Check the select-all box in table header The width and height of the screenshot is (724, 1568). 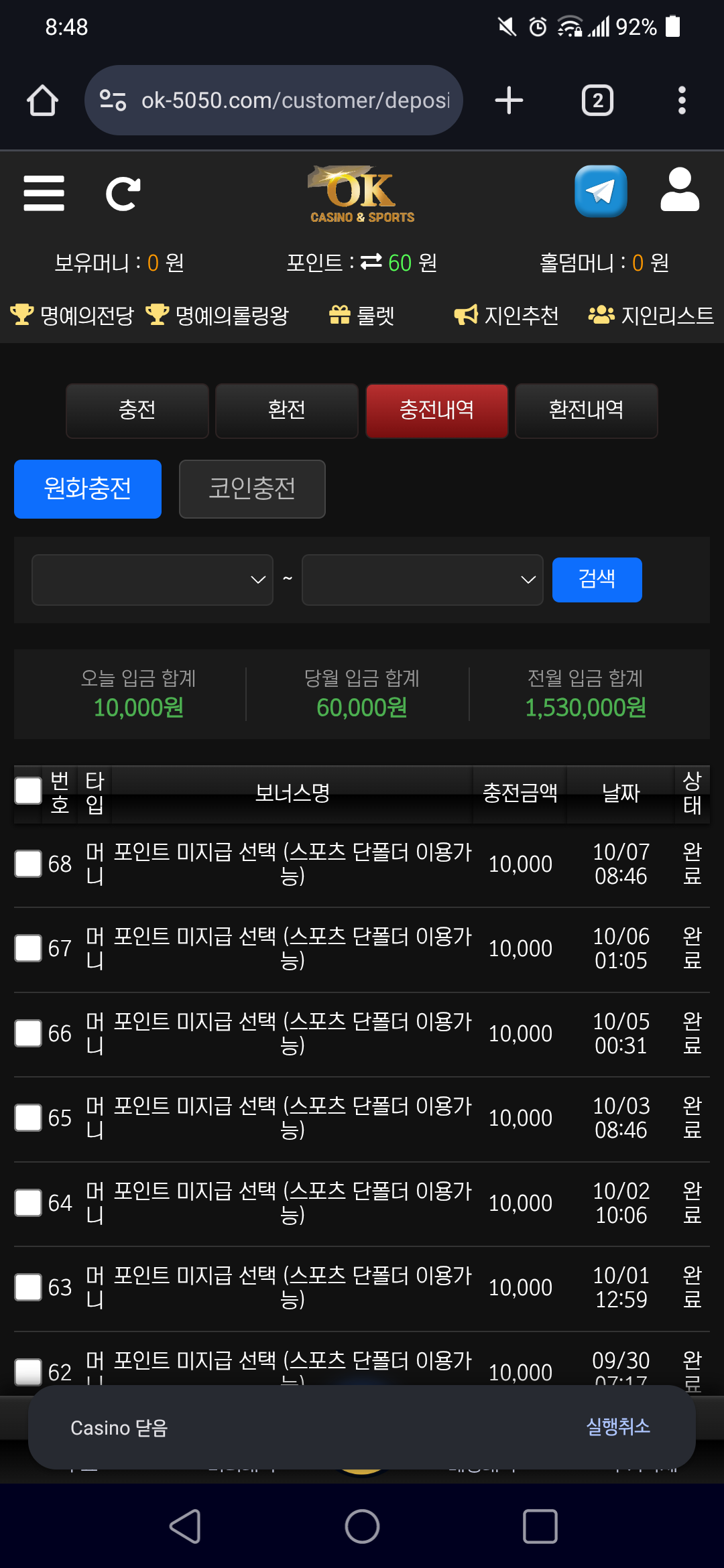tap(28, 791)
